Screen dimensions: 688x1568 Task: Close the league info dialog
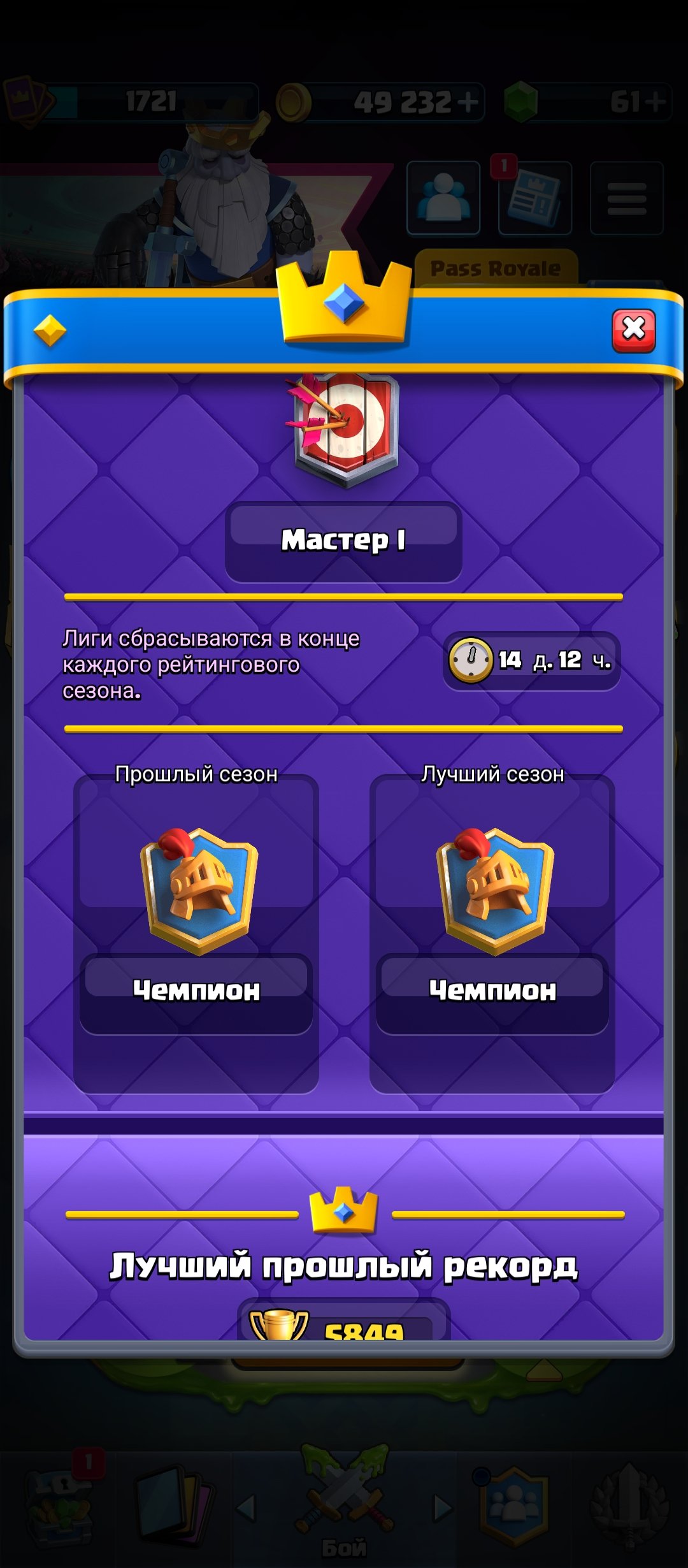pos(633,331)
